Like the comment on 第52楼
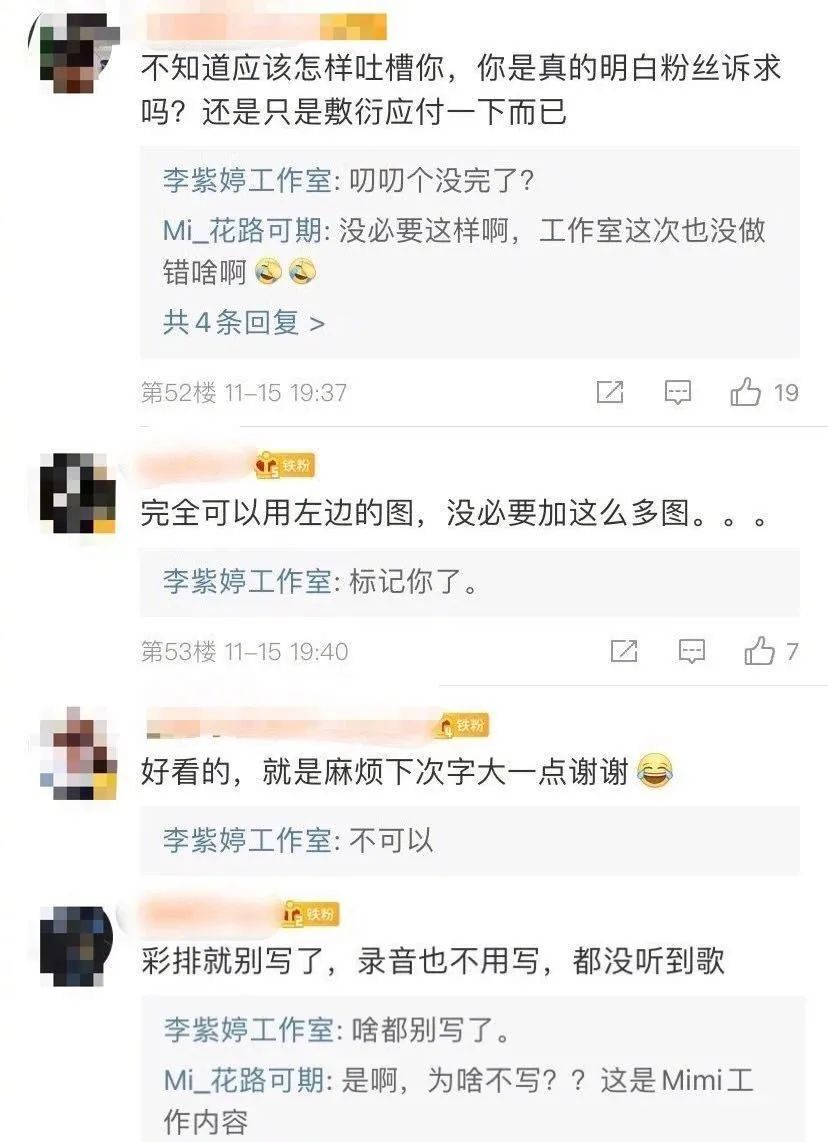This screenshot has height=1142, width=828. [746, 392]
